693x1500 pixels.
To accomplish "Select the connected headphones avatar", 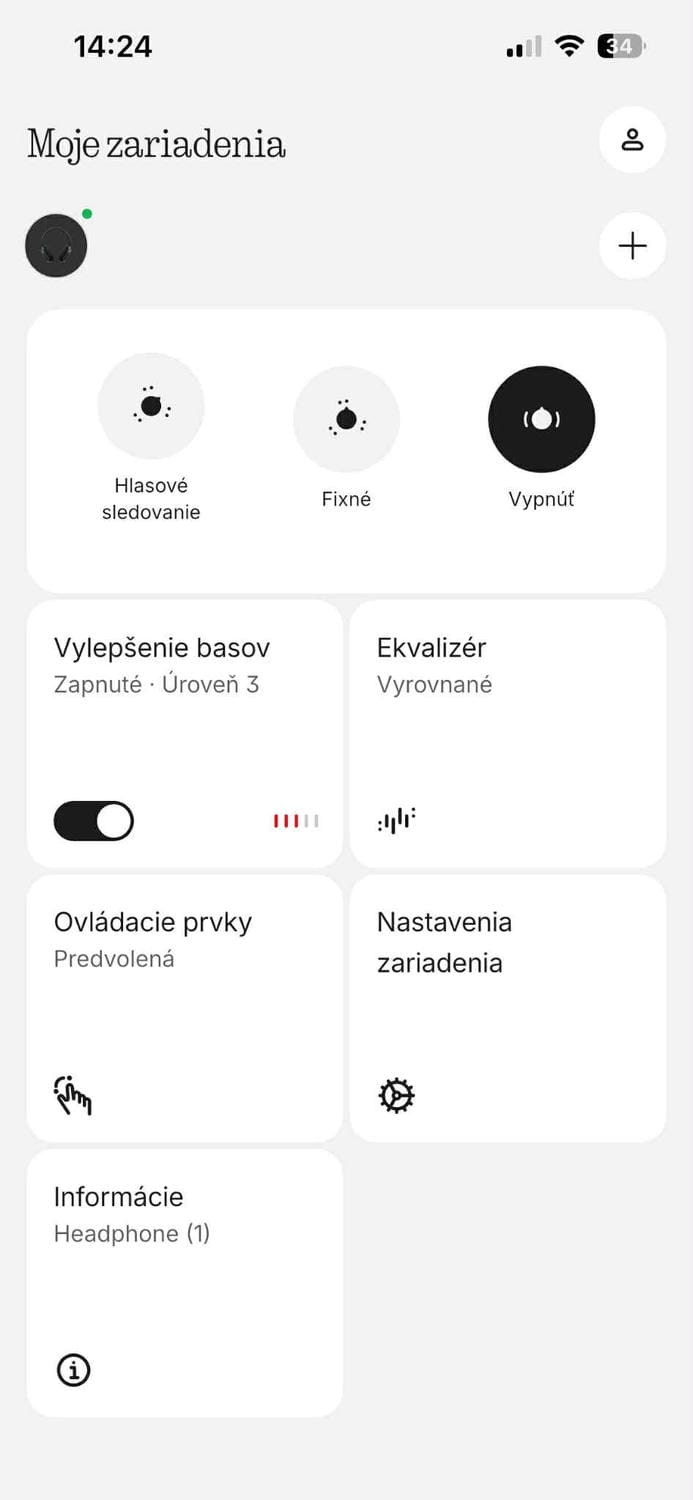I will click(56, 246).
